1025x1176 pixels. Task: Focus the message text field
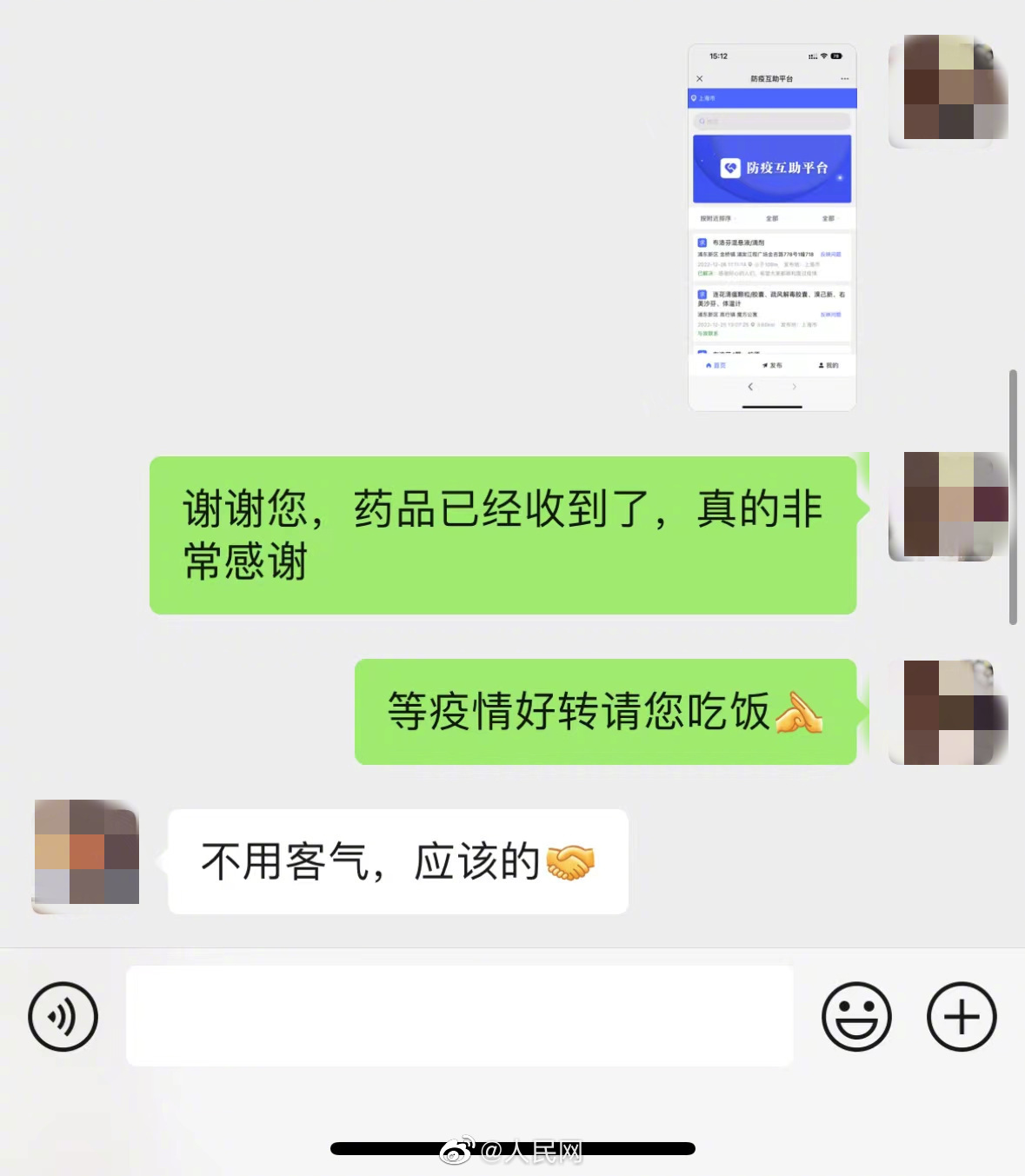(459, 1015)
